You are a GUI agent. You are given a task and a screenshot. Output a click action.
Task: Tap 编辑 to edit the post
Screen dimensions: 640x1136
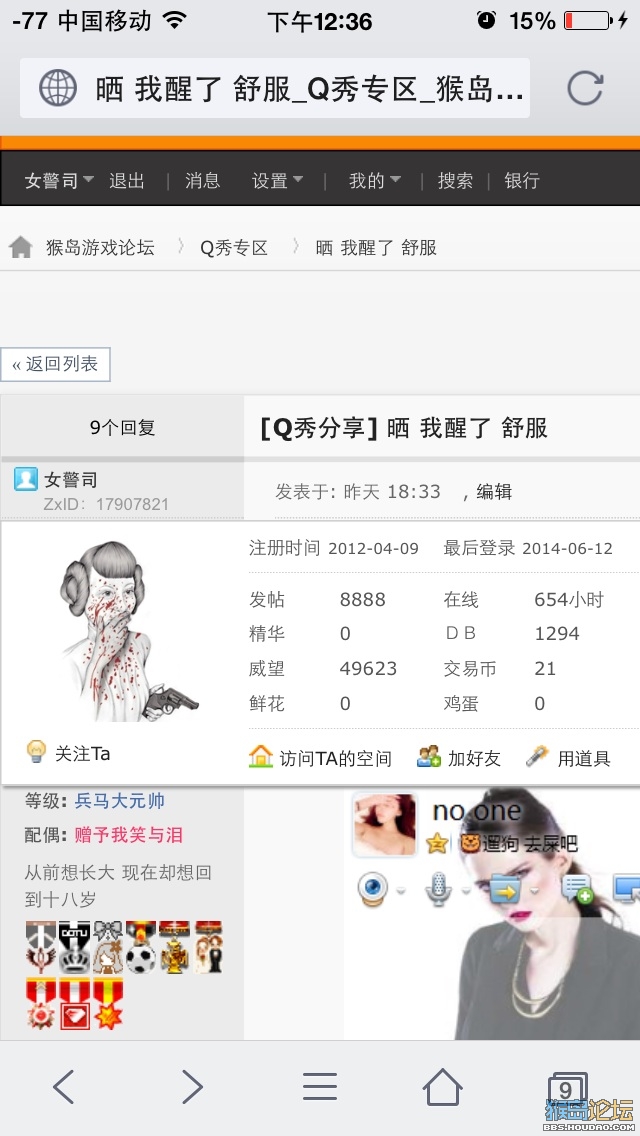(x=494, y=492)
